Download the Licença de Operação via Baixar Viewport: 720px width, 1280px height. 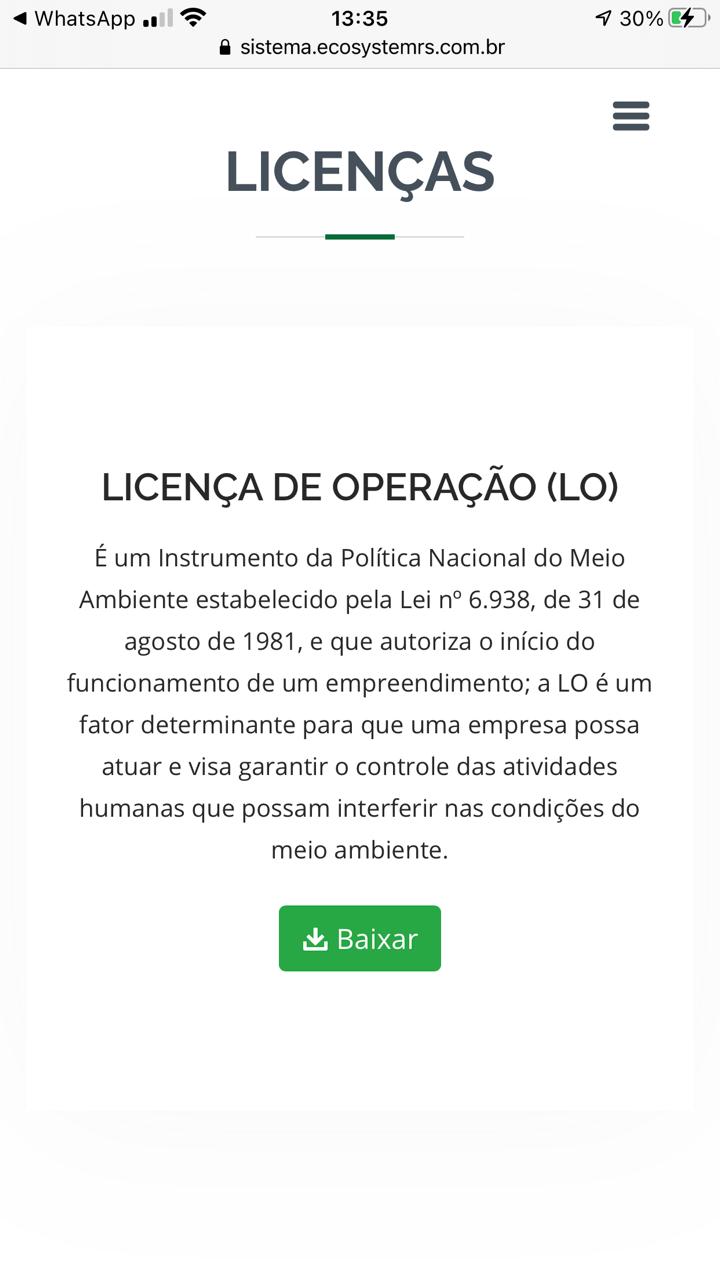click(360, 938)
